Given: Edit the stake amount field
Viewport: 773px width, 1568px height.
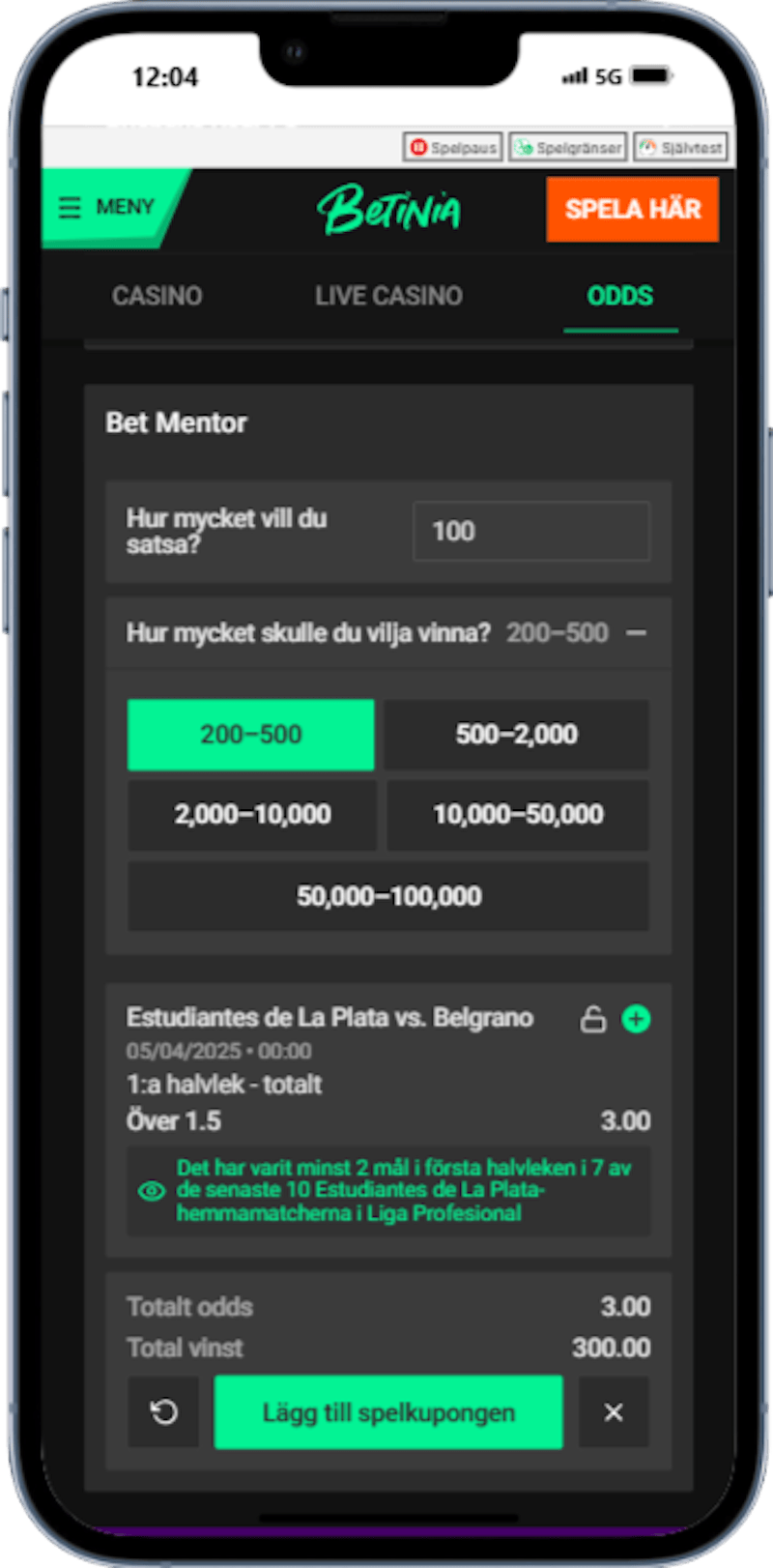Looking at the screenshot, I should click(x=531, y=531).
